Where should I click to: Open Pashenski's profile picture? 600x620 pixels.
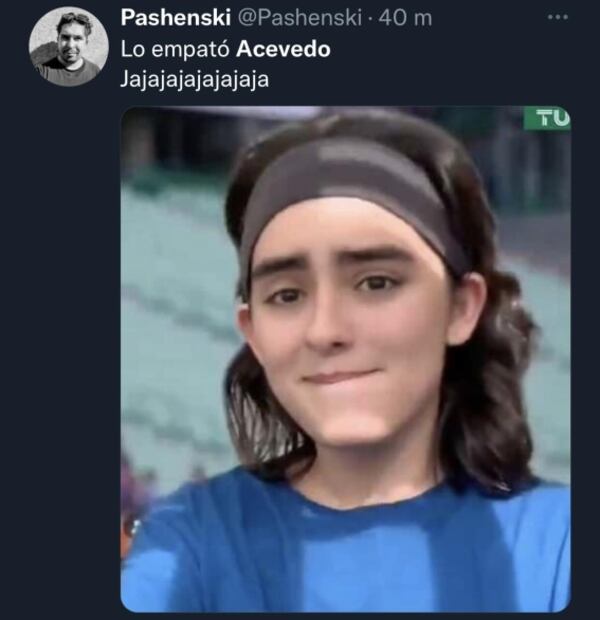(68, 46)
